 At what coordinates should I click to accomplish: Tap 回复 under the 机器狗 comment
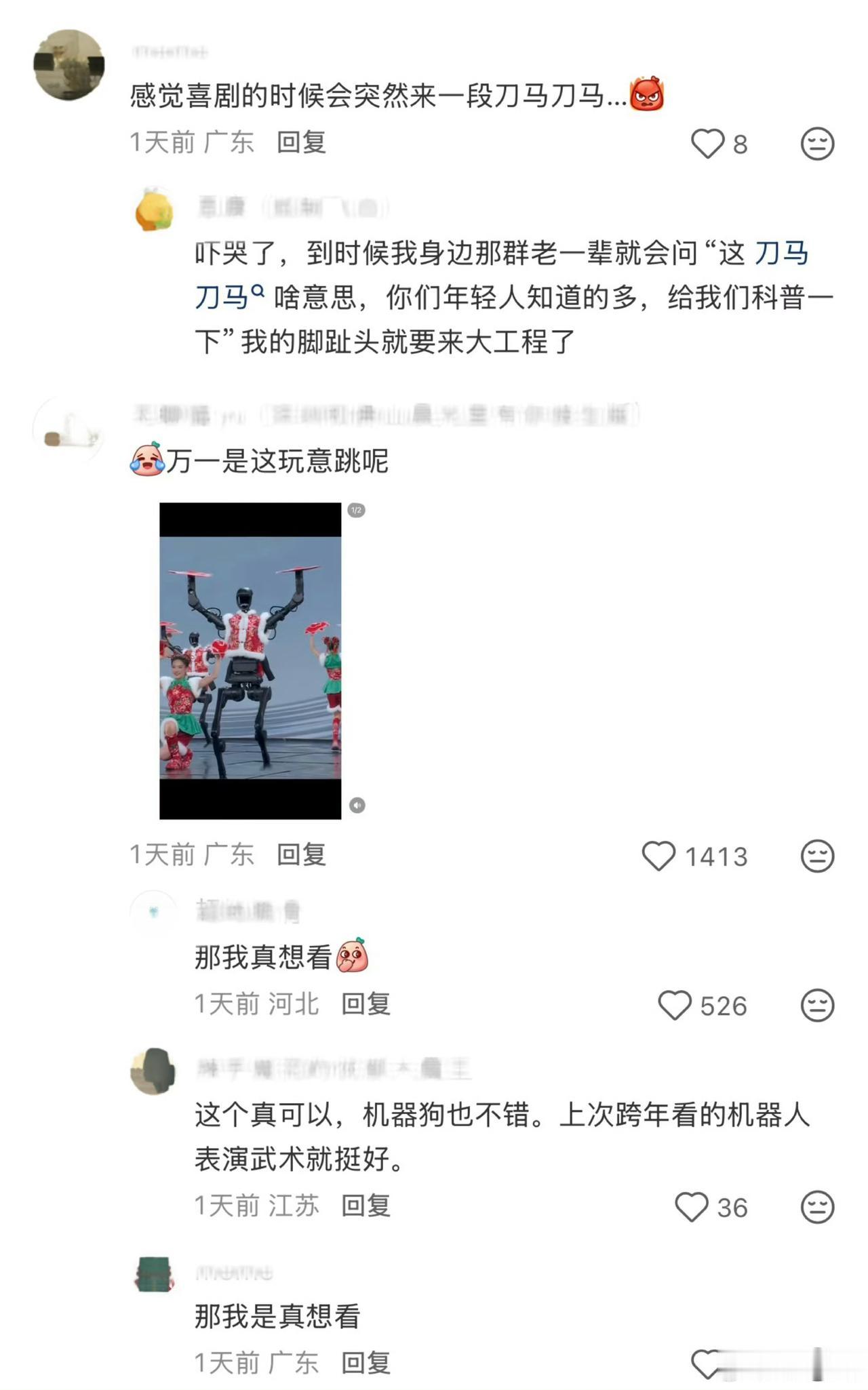coord(366,1206)
